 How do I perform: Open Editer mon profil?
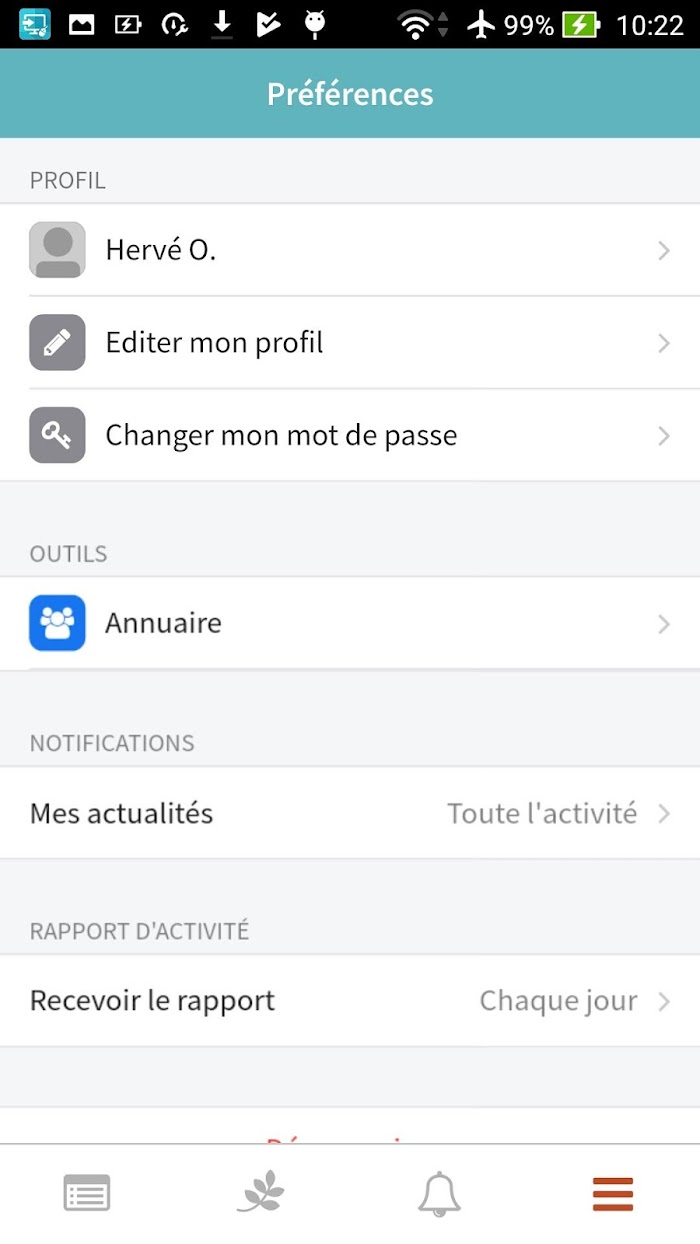coord(350,343)
